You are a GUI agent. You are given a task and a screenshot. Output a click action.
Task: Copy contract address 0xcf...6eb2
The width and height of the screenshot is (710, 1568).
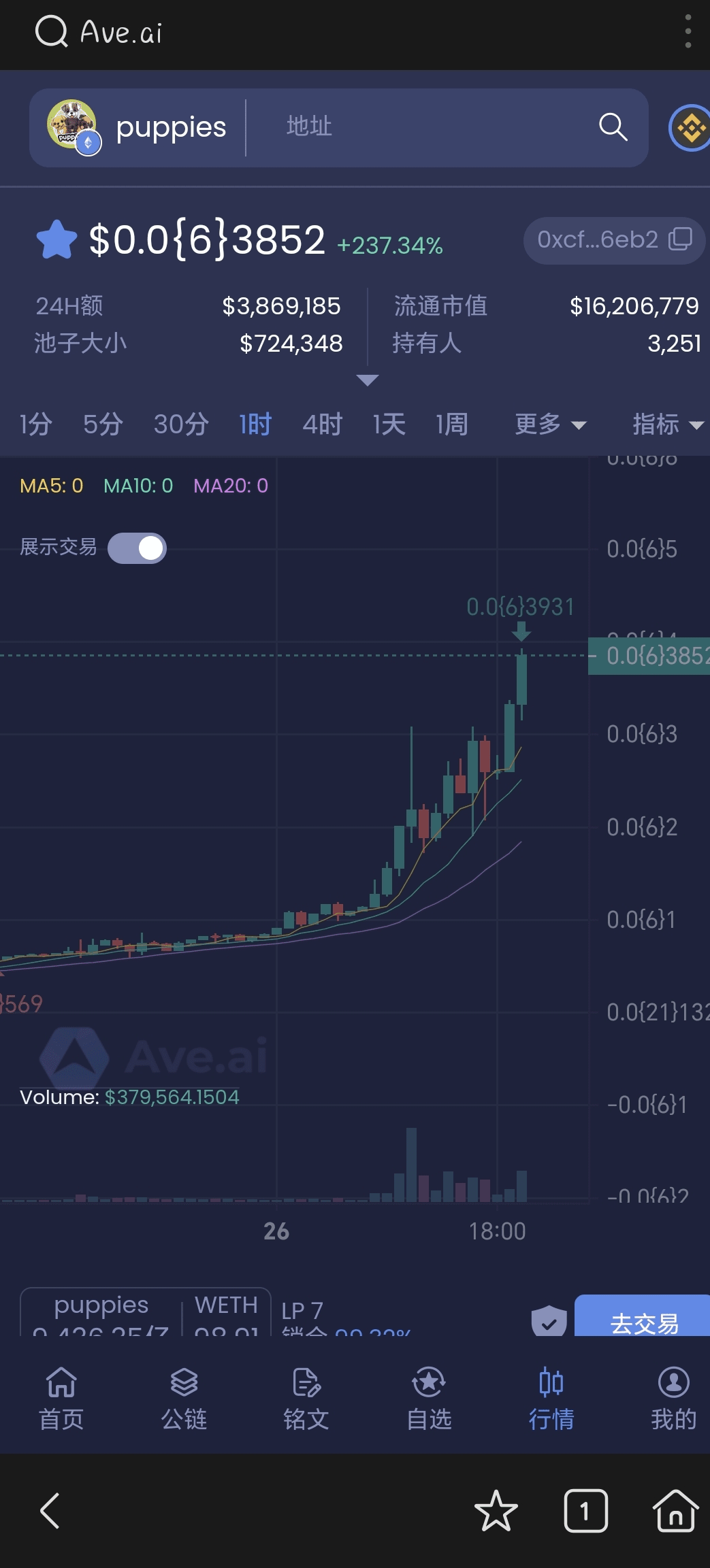(680, 239)
